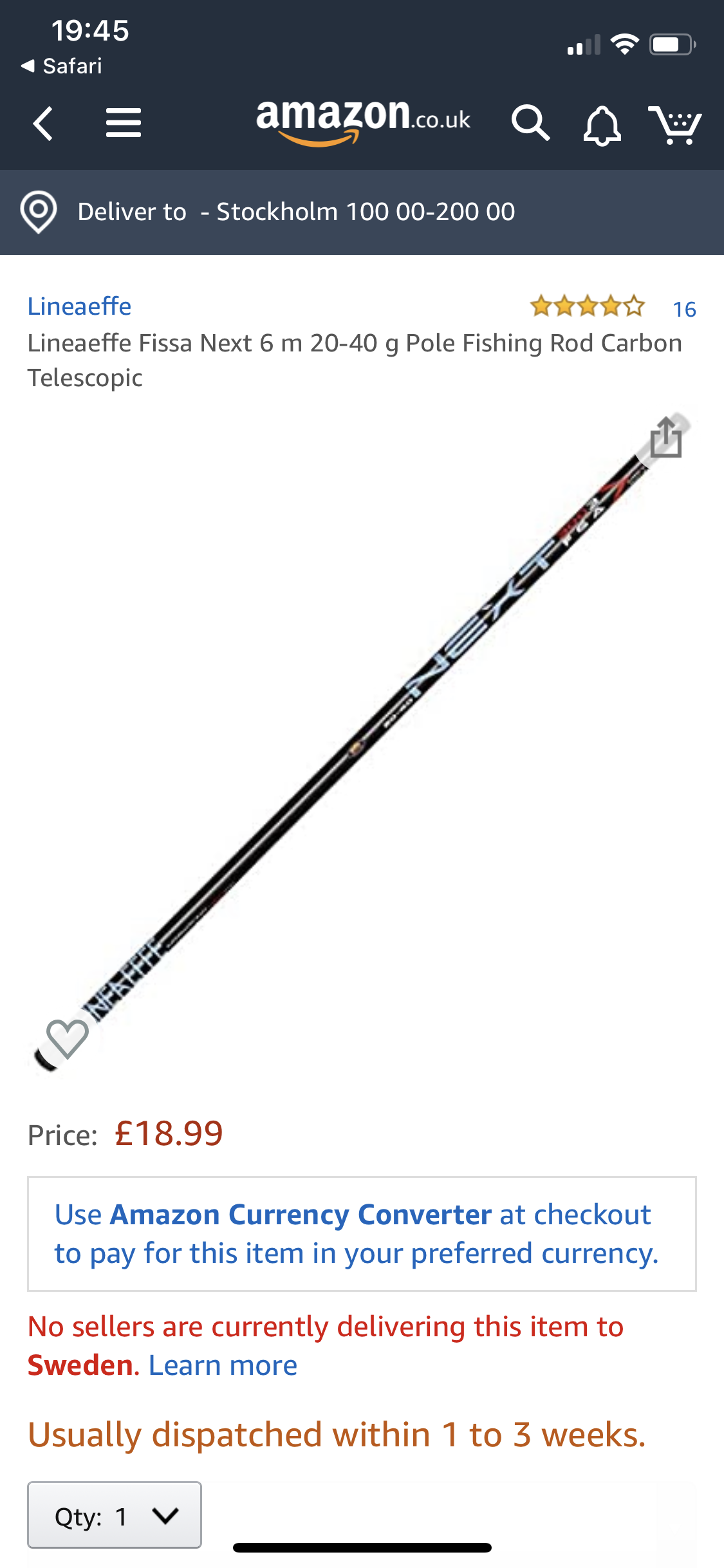Image resolution: width=724 pixels, height=1568 pixels.
Task: Go back to the previous page
Action: pyautogui.click(x=43, y=123)
